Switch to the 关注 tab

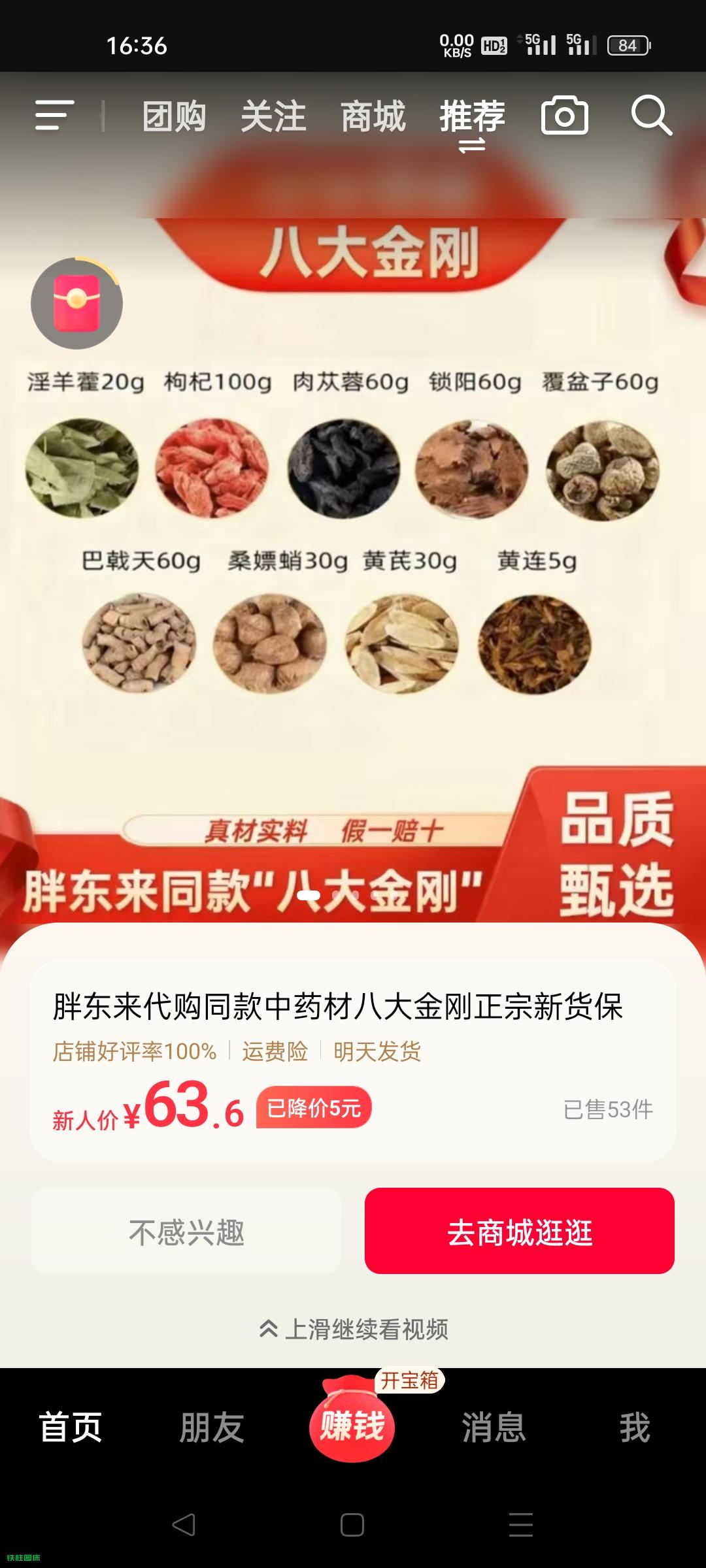[x=273, y=117]
